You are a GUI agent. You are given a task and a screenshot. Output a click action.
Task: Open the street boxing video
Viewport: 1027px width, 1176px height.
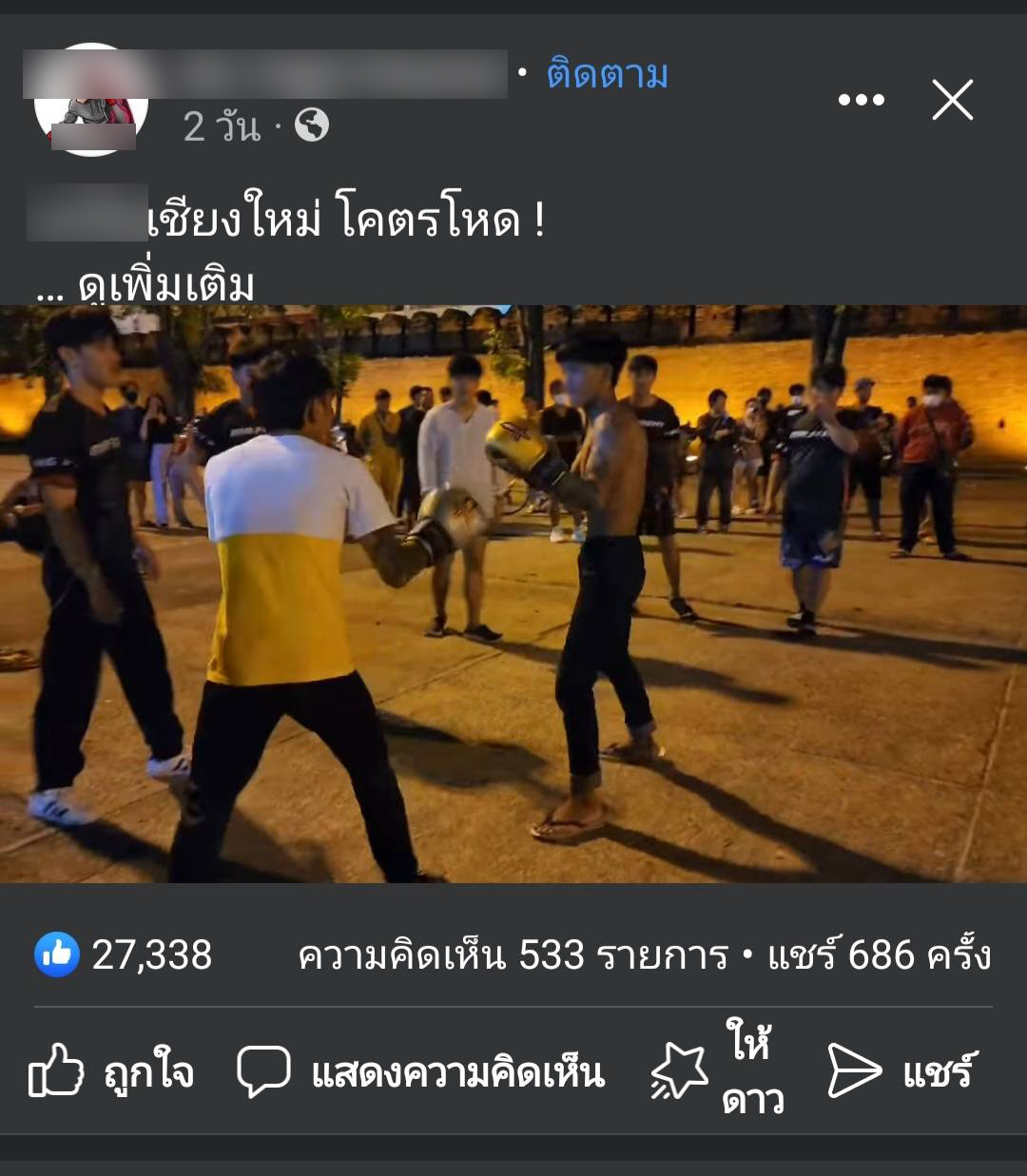[513, 594]
